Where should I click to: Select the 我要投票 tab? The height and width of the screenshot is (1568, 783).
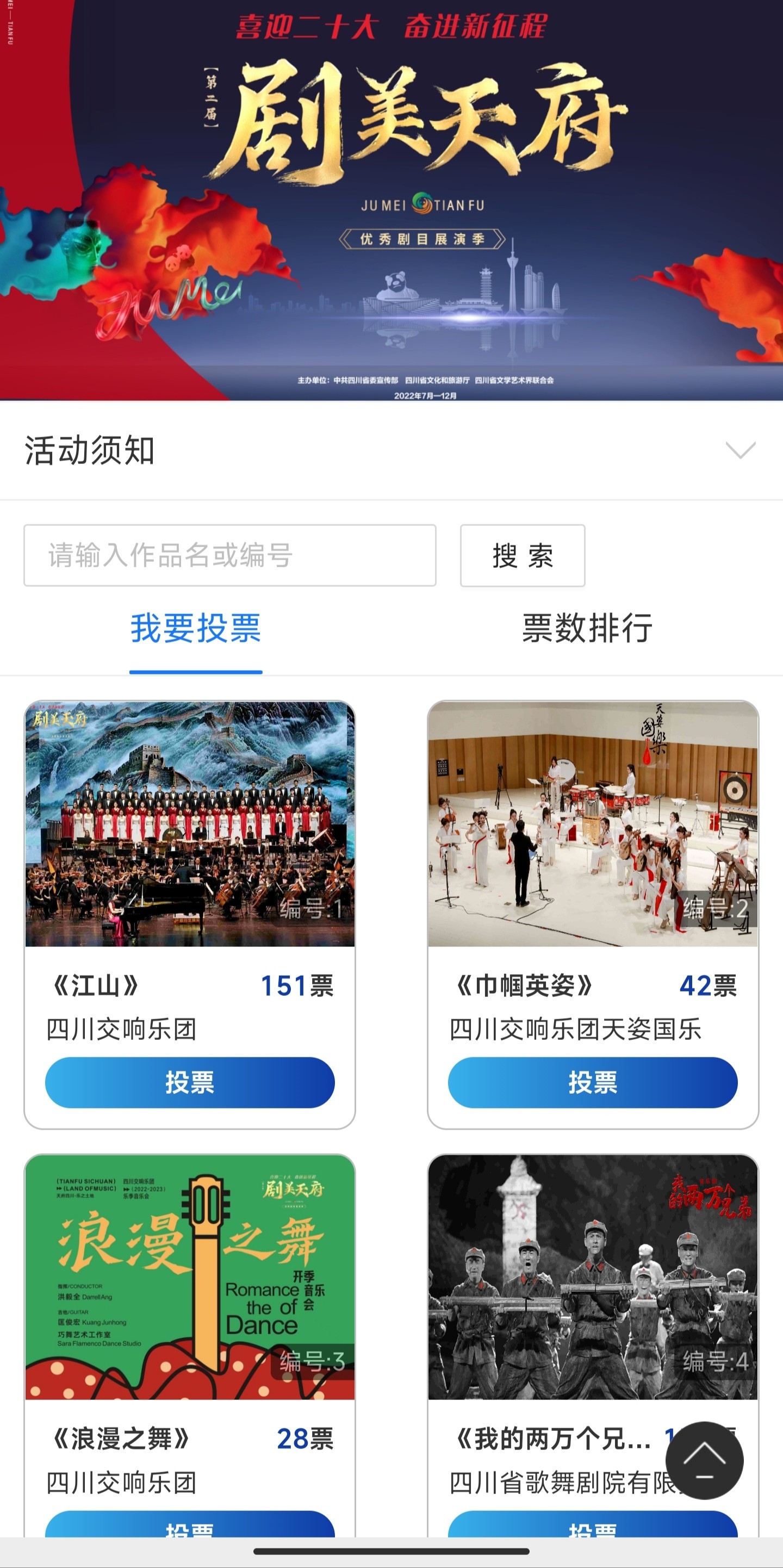(x=195, y=628)
